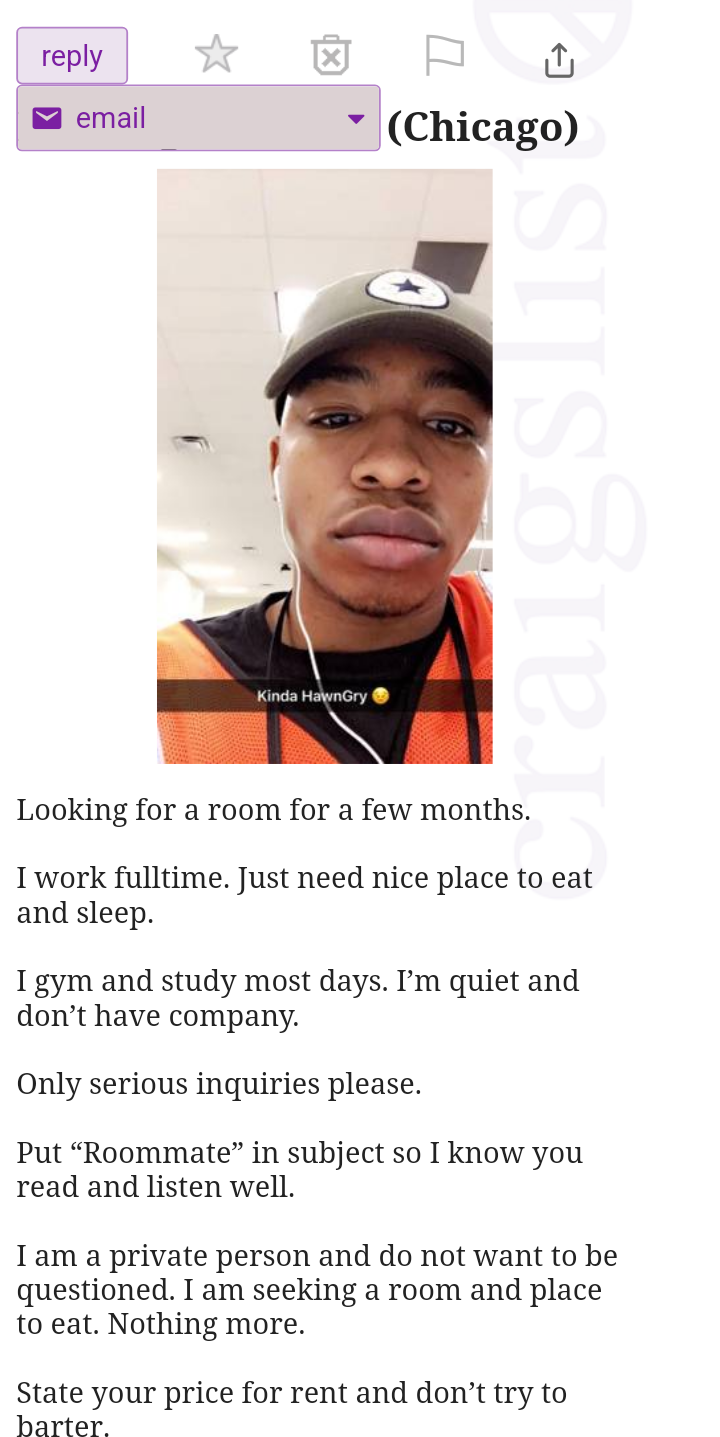Open the posting photo
Image resolution: width=720 pixels, height=1437 pixels.
coord(325,466)
